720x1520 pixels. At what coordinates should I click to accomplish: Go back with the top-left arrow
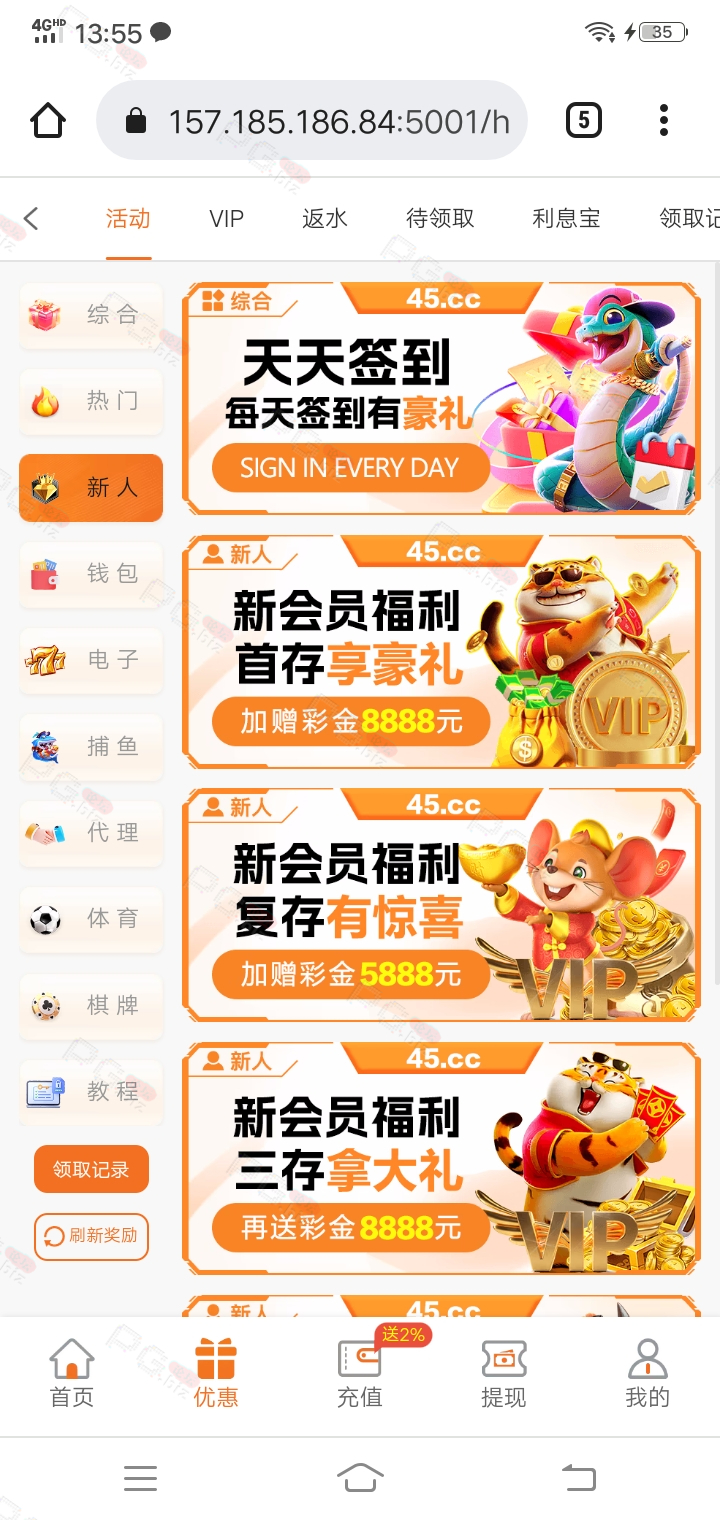[x=31, y=218]
